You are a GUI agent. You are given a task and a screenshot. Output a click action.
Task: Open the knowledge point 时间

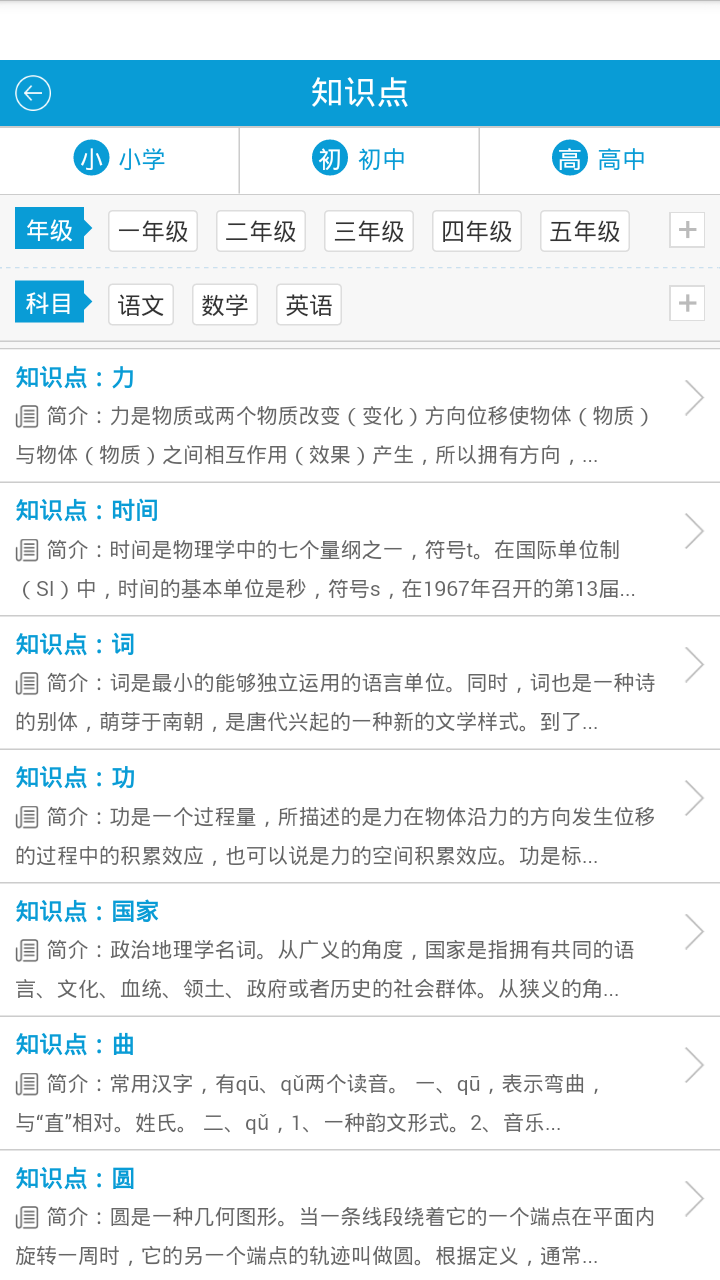tap(360, 549)
